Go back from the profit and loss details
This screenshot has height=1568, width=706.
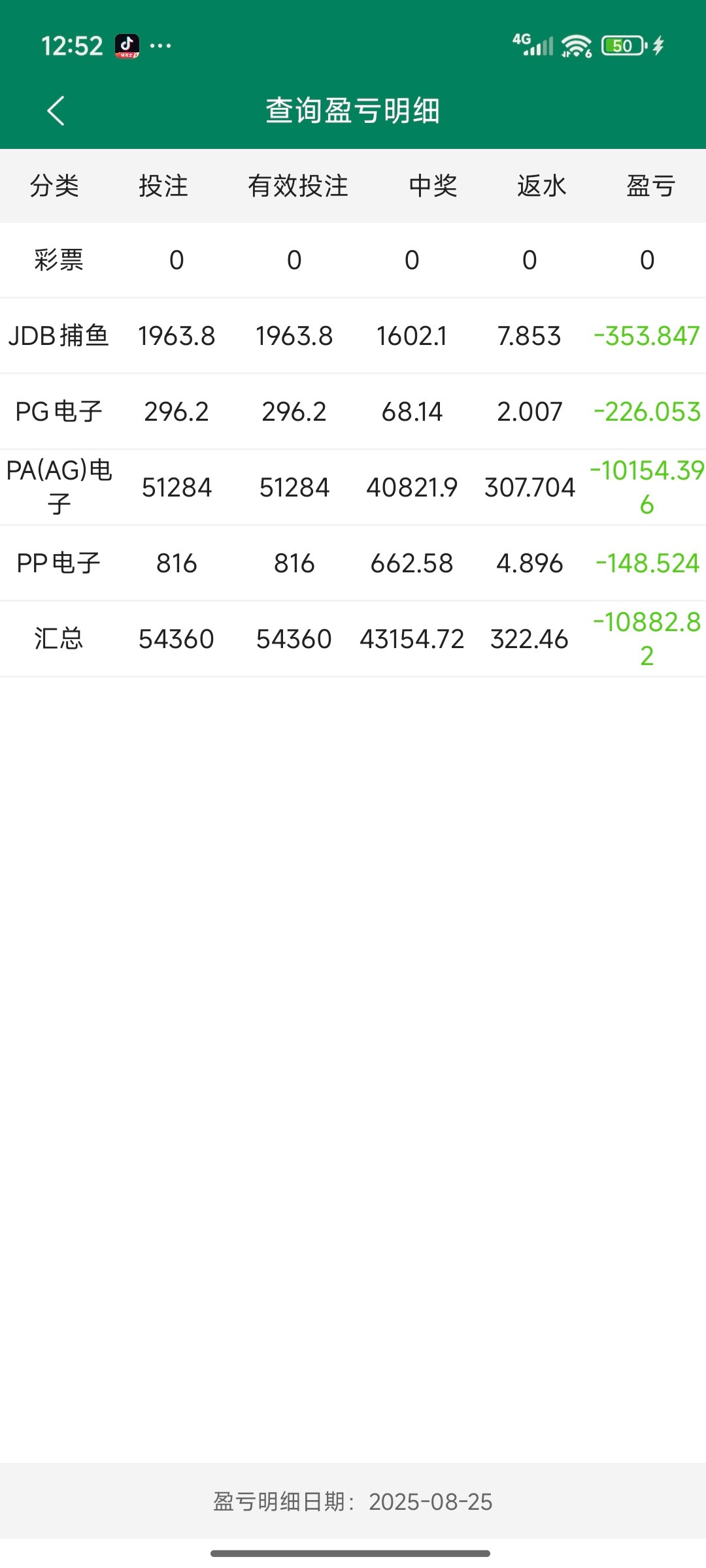56,110
